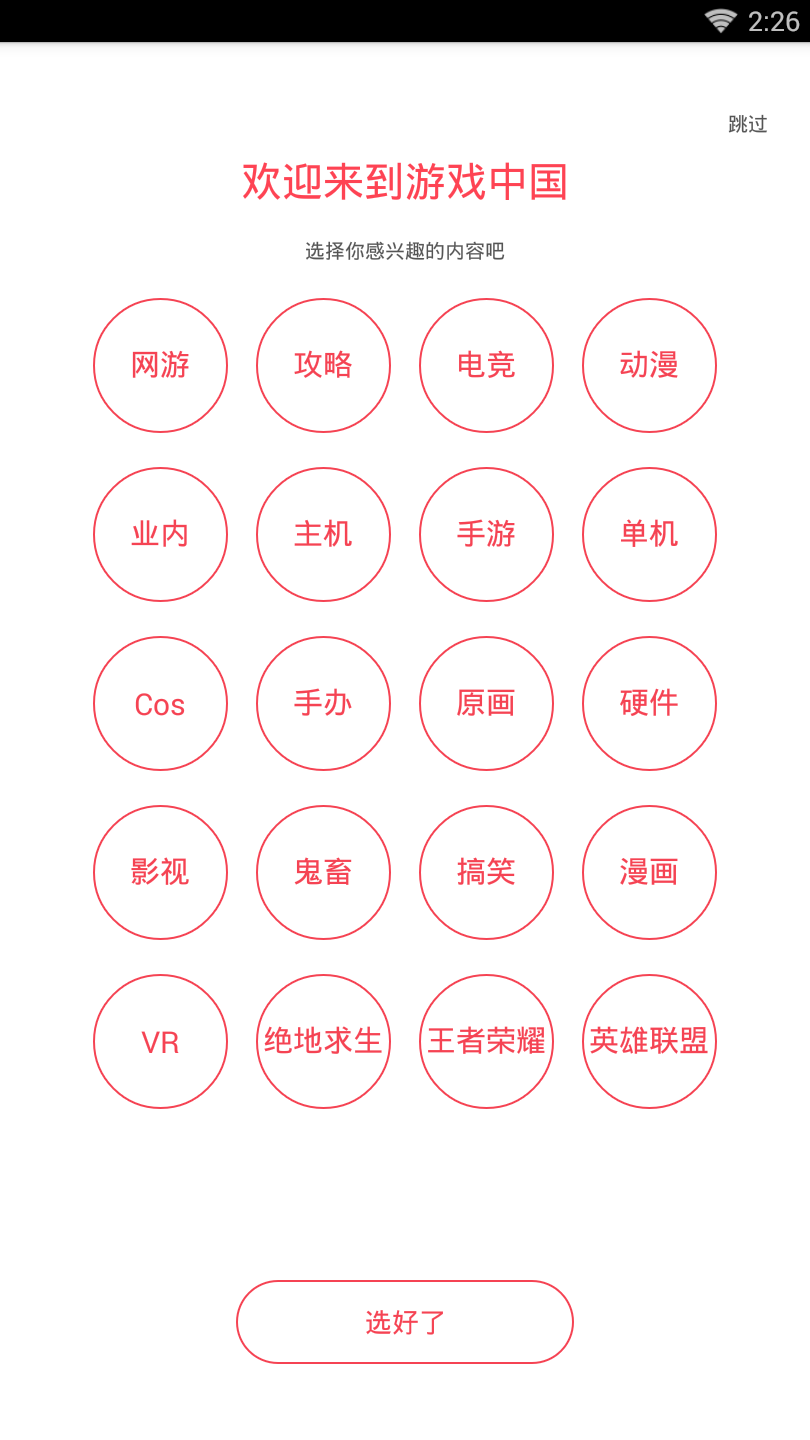Pick the 硬件 interest
Image resolution: width=810 pixels, height=1440 pixels.
pos(649,703)
